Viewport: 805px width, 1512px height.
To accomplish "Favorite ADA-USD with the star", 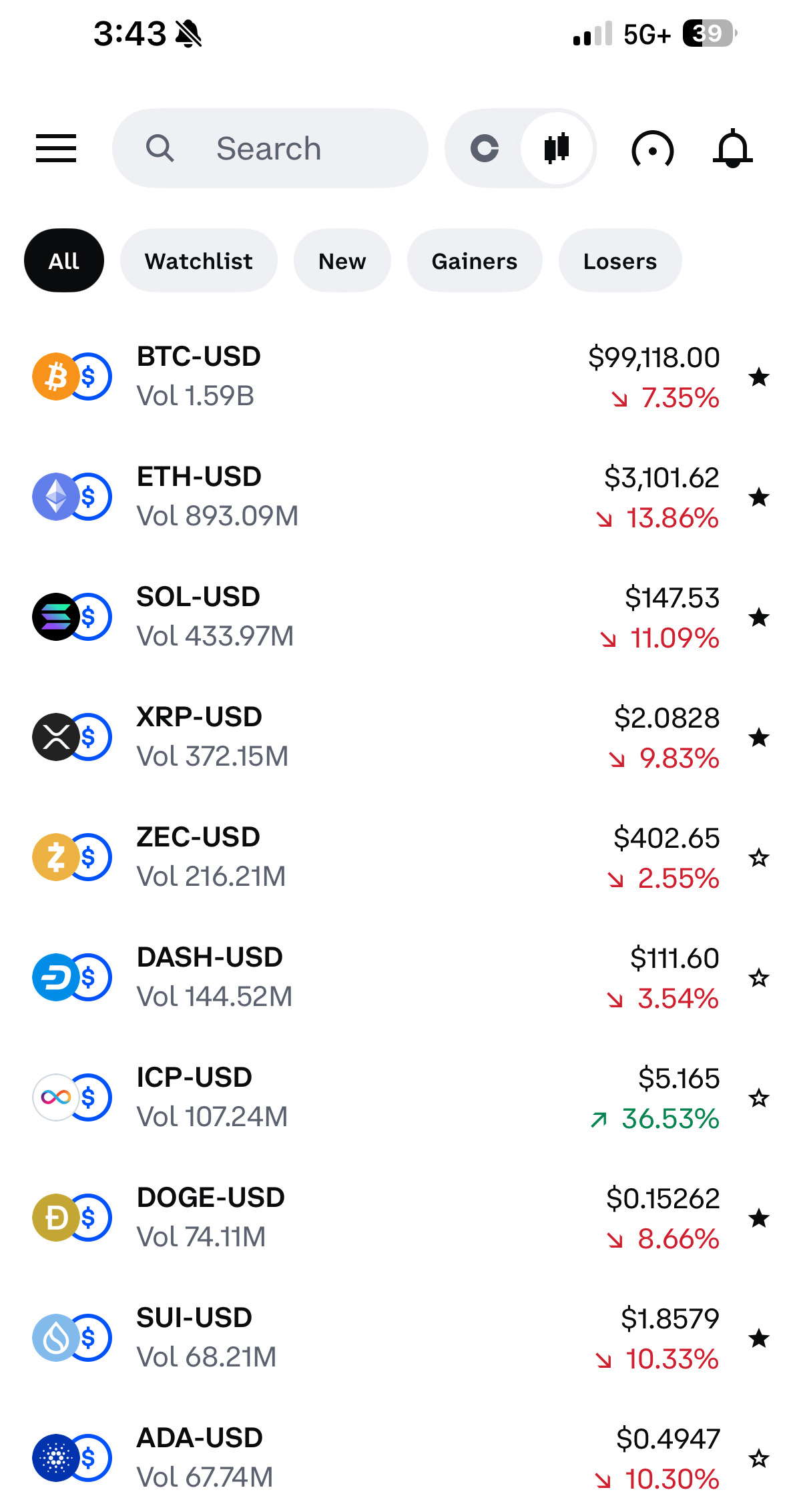I will click(x=759, y=1459).
